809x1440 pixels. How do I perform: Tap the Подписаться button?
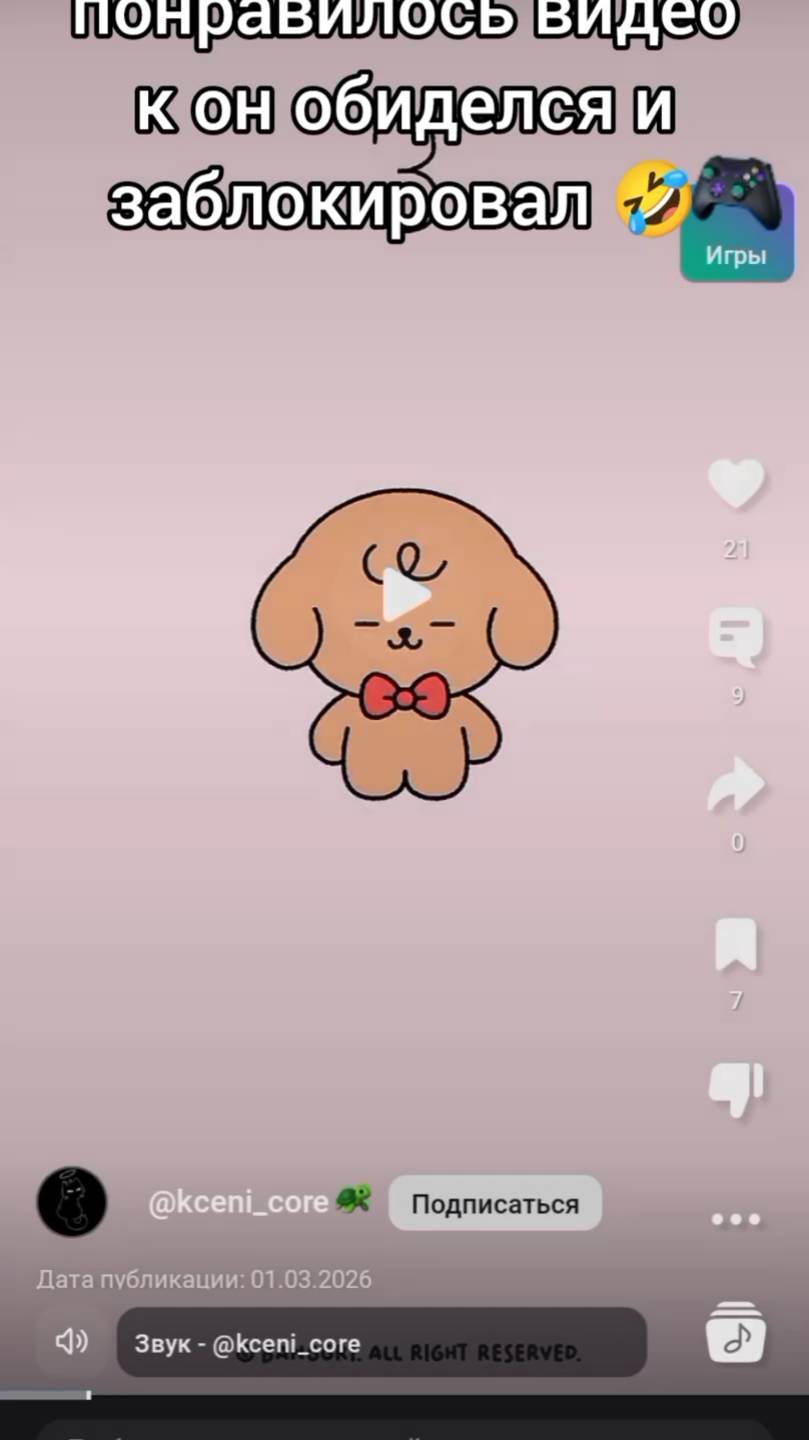tap(495, 1203)
